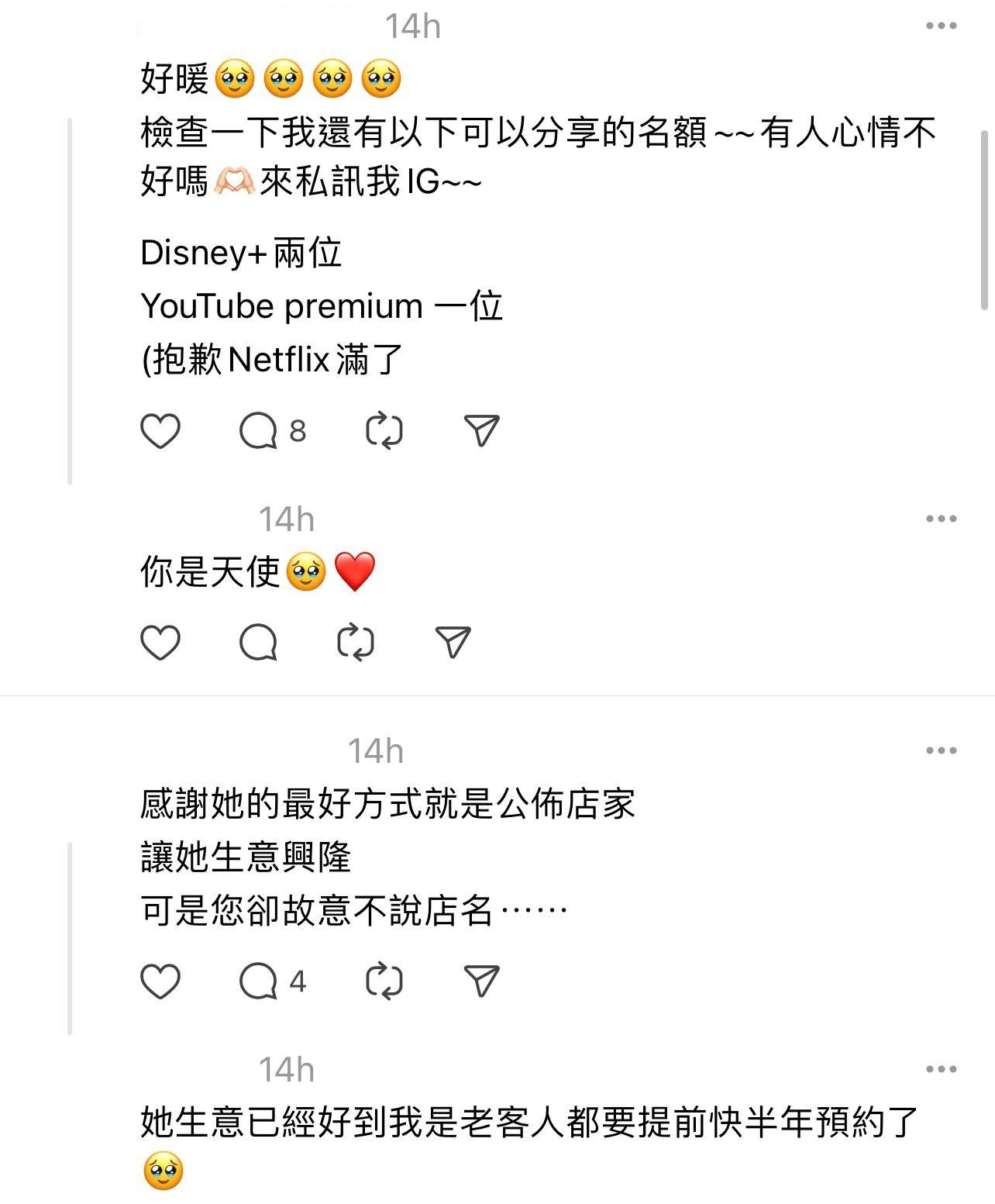Open overflow menu on 好暖 post

(x=941, y=26)
